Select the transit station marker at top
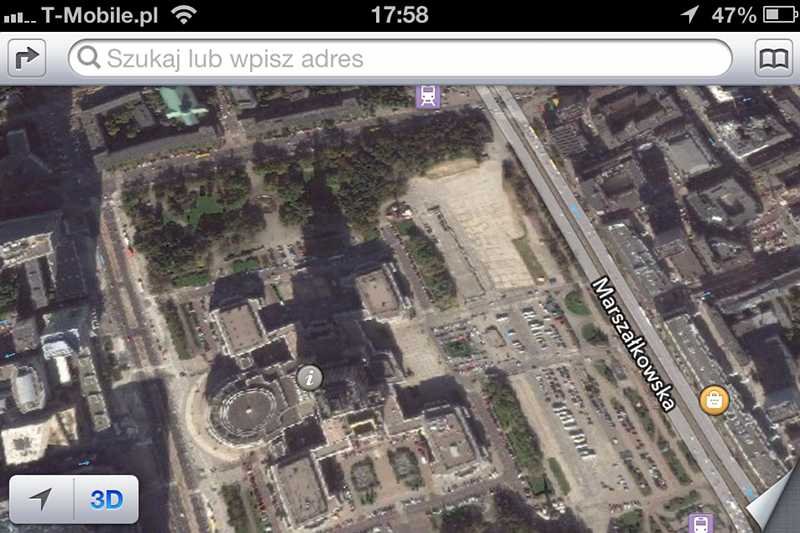The image size is (800, 533). click(x=428, y=96)
